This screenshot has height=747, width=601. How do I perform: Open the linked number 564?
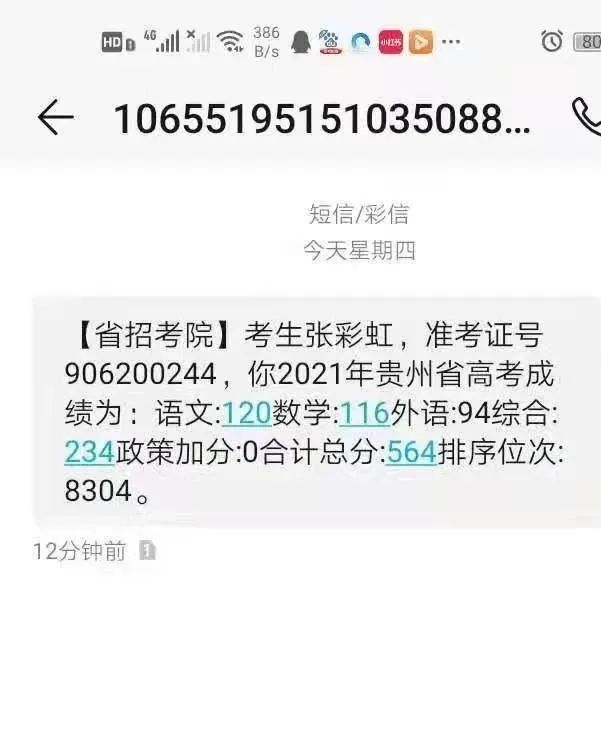(411, 452)
